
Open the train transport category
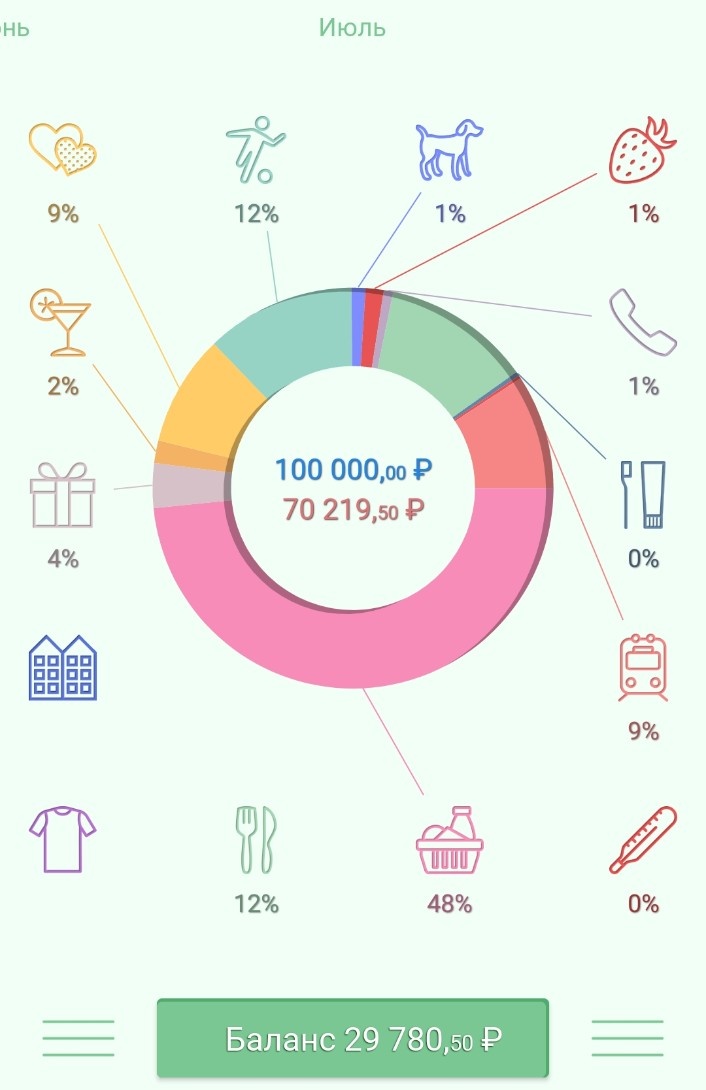tap(643, 666)
